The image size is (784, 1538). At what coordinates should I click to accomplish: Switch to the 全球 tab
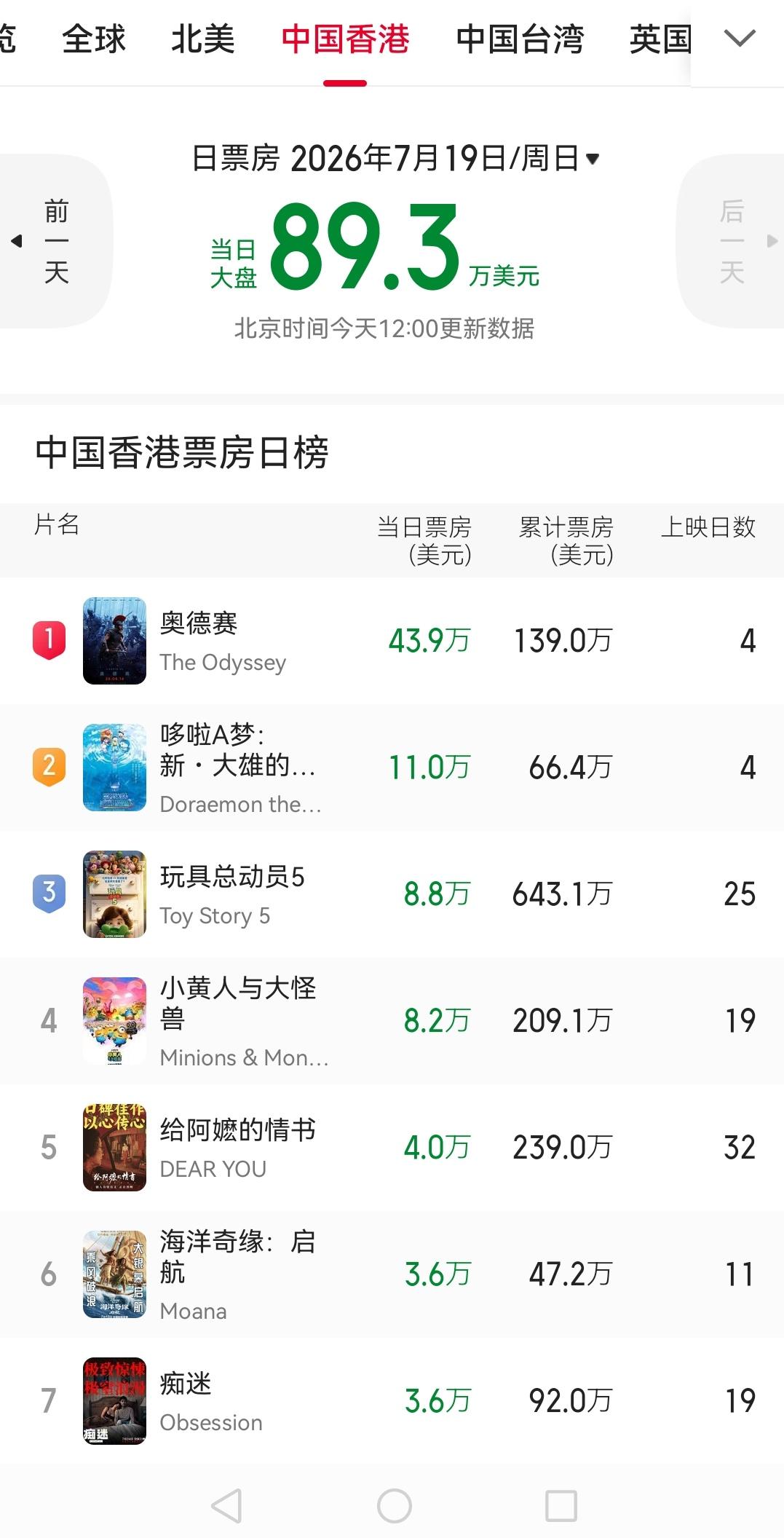[x=93, y=39]
